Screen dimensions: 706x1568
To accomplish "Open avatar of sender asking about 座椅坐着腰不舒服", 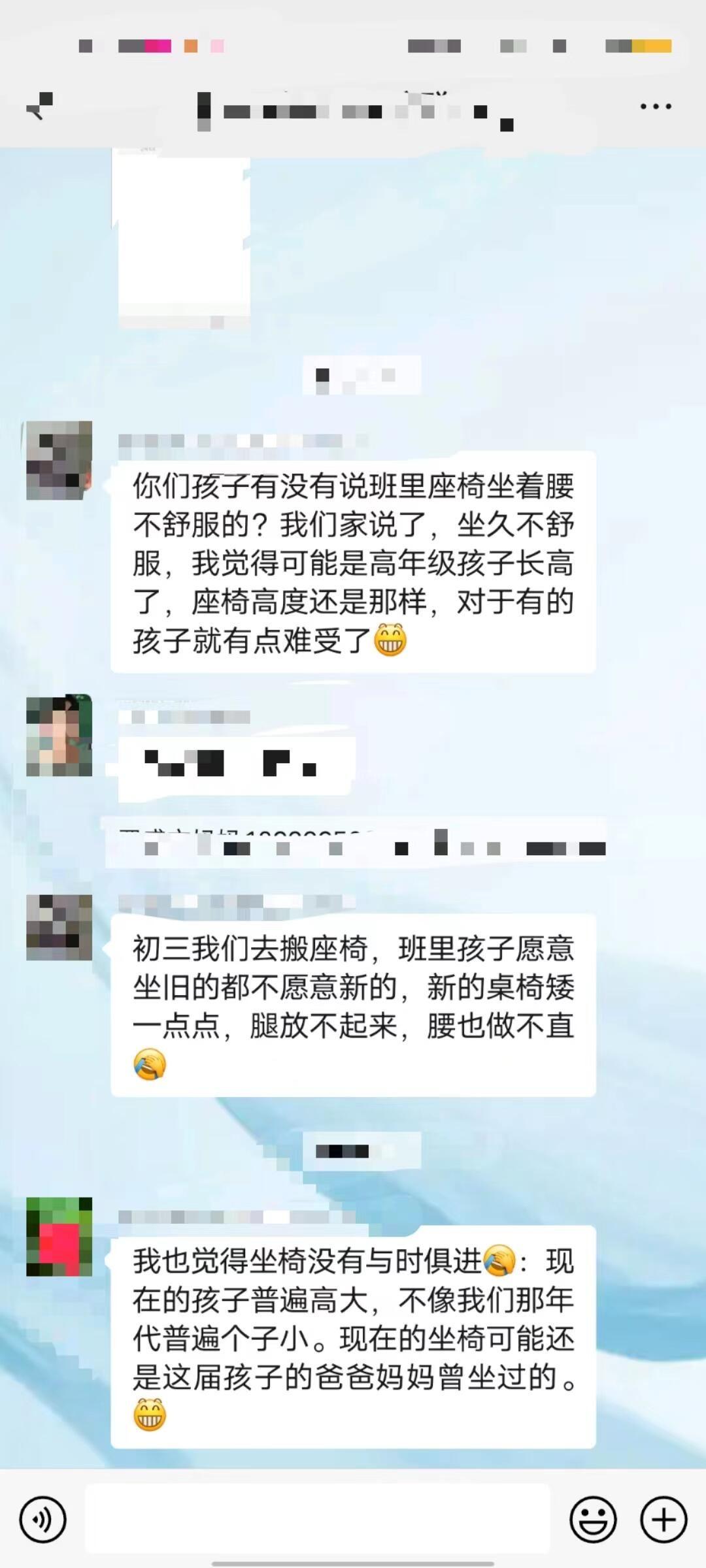I will 59,461.
